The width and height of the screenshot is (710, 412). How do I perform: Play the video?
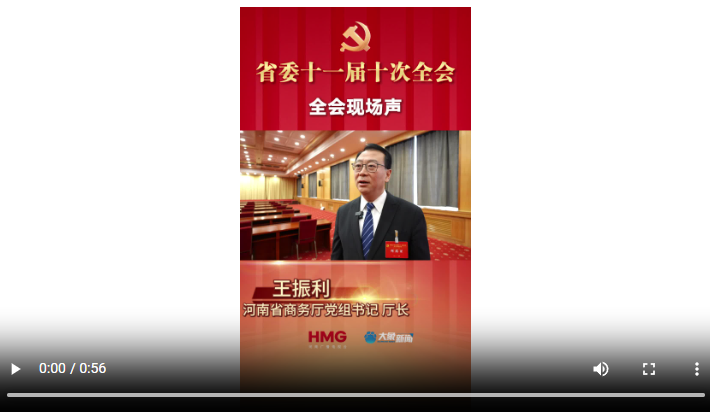[15, 369]
